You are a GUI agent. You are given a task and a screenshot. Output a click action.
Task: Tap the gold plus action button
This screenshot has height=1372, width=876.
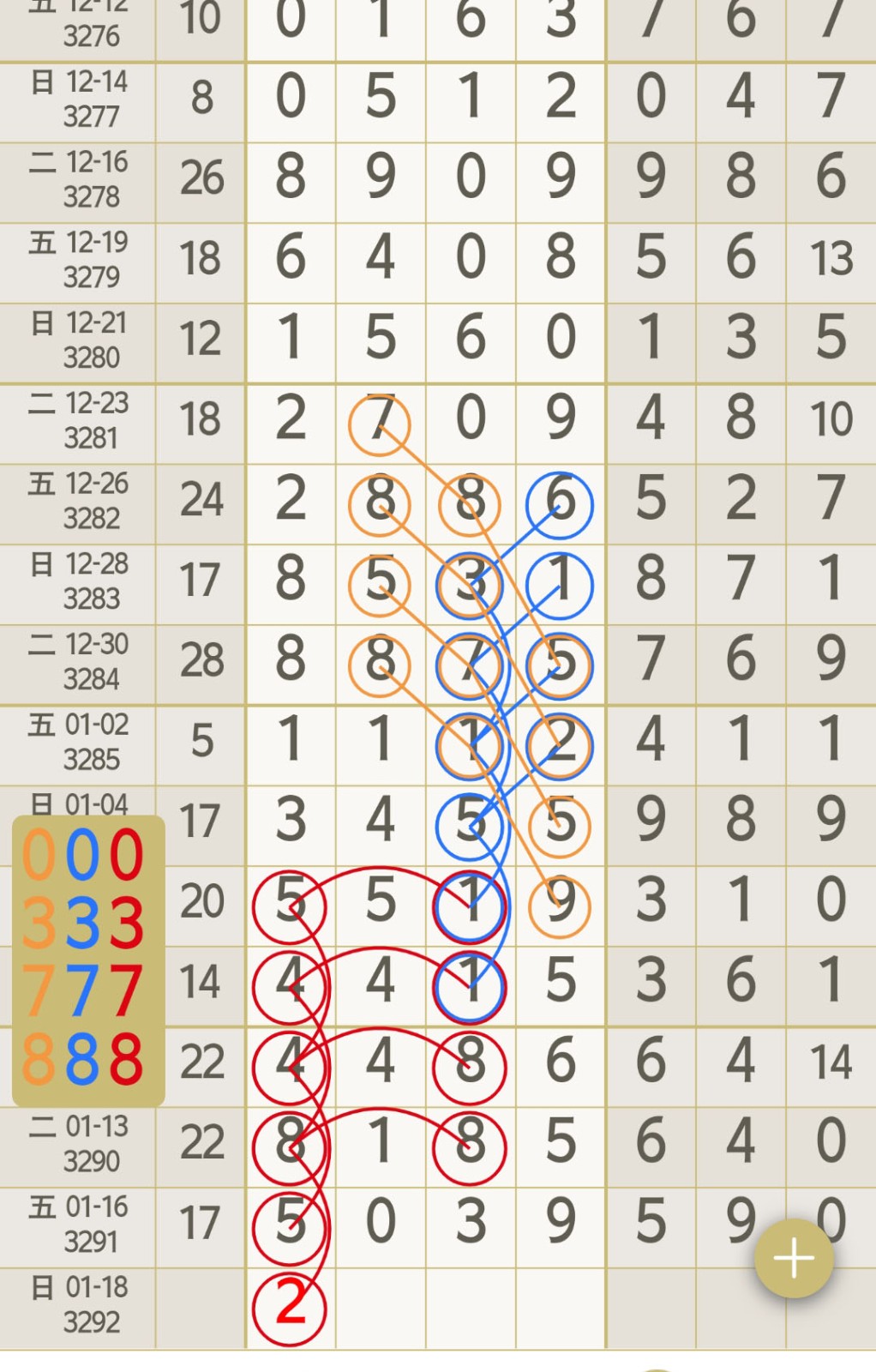(793, 1257)
